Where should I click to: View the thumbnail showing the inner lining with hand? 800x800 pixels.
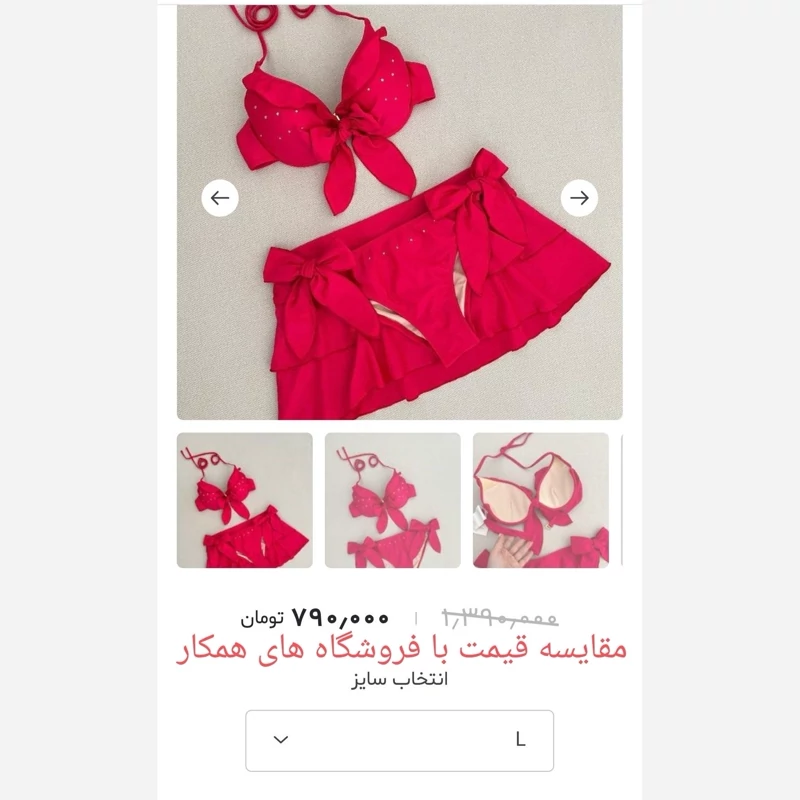point(540,500)
